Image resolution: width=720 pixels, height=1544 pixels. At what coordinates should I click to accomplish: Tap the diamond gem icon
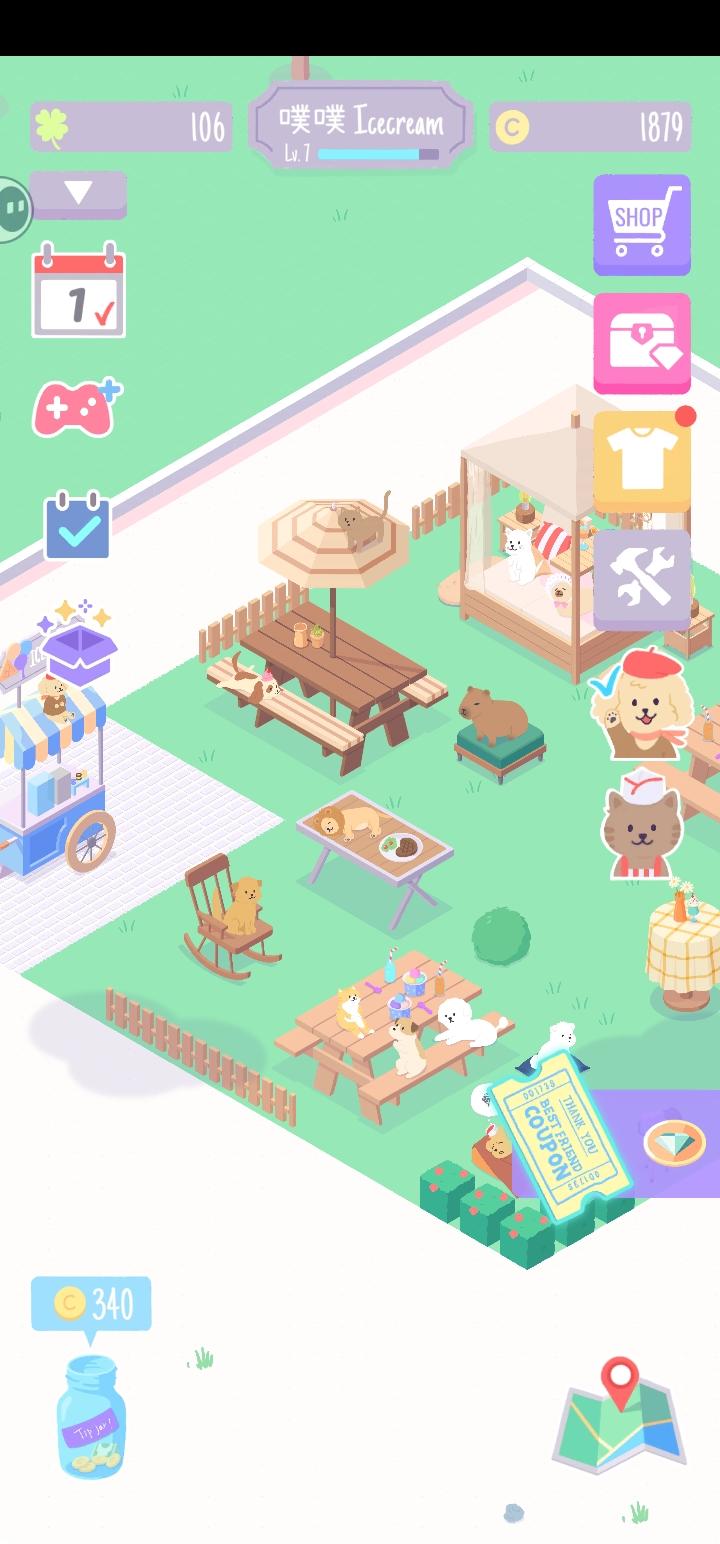[x=670, y=1138]
